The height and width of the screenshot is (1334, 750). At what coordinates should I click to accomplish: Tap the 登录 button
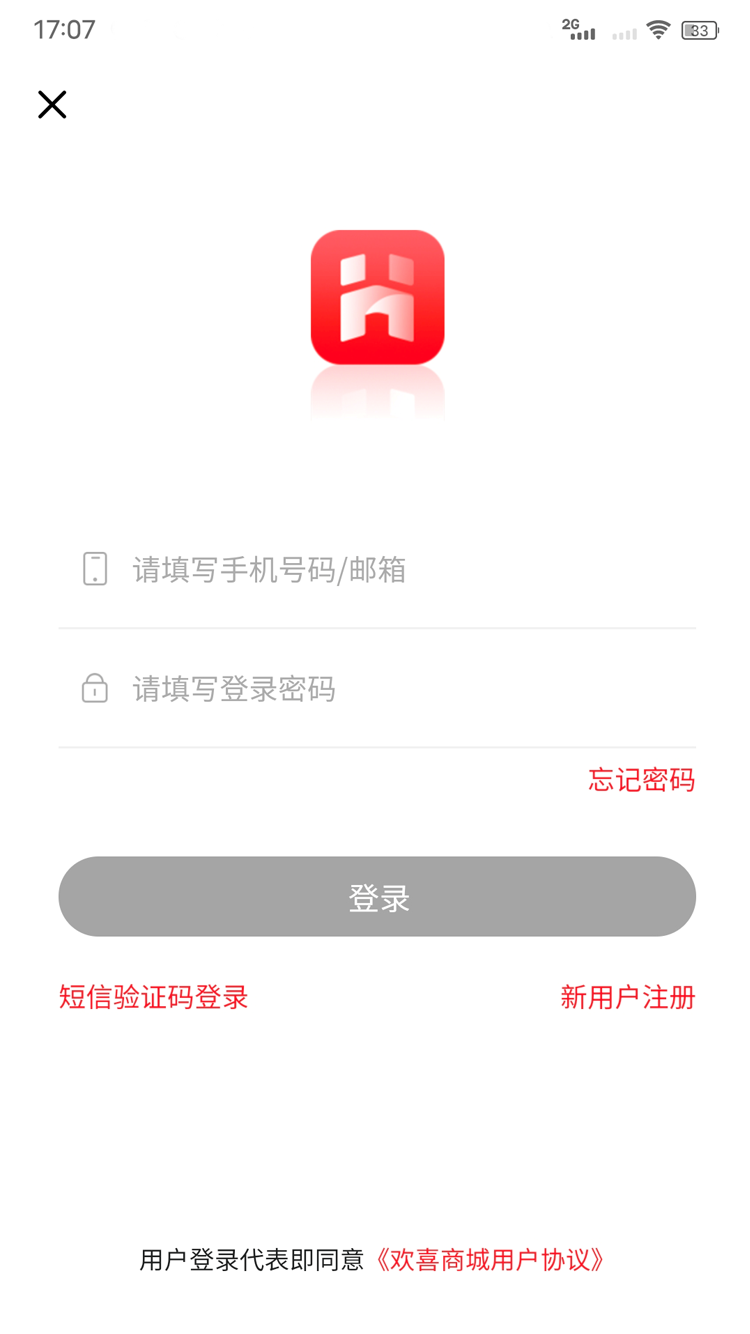377,897
